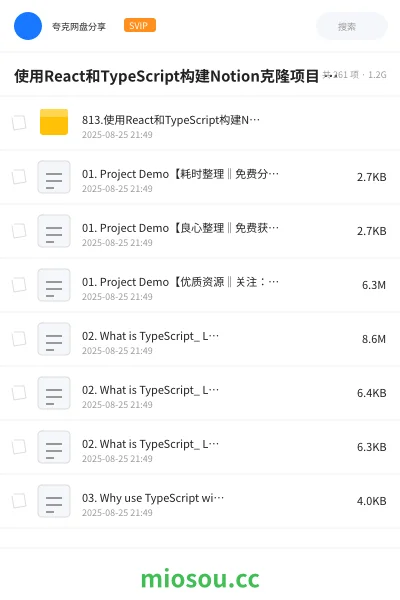Check the box for 01. Project Demo【良心整理
Viewport: 400px width, 600px height.
pos(19,231)
